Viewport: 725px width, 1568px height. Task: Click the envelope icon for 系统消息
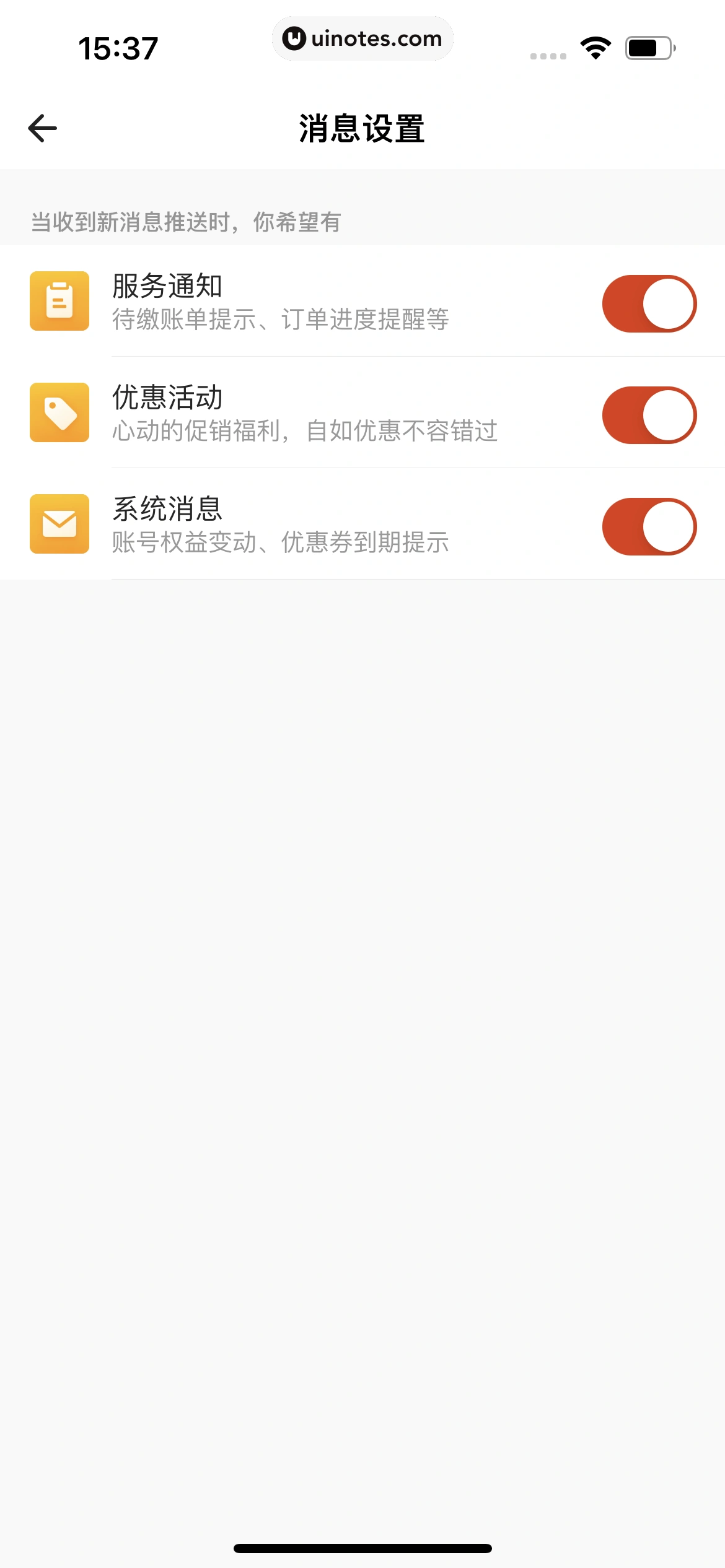[x=59, y=525]
